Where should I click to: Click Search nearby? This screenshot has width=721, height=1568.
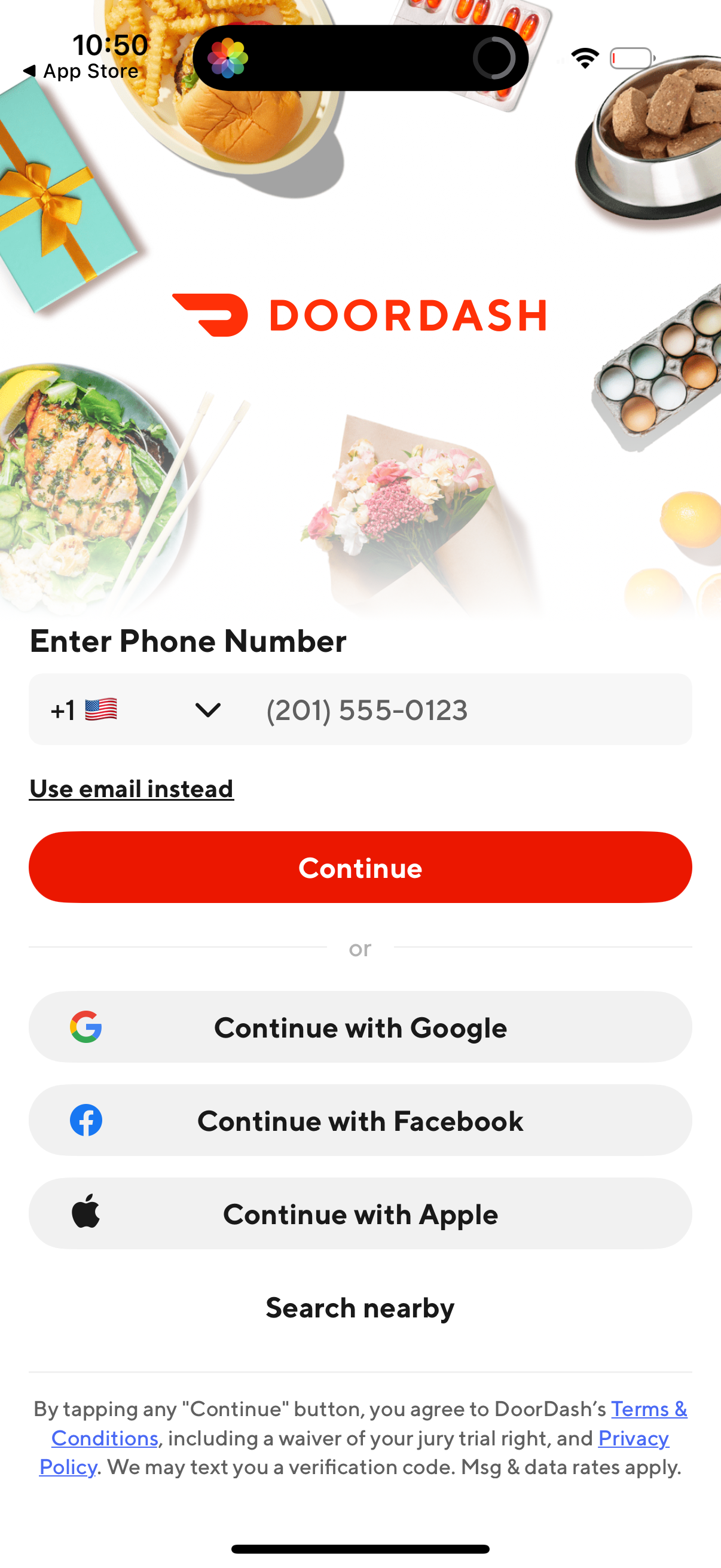pyautogui.click(x=360, y=1307)
